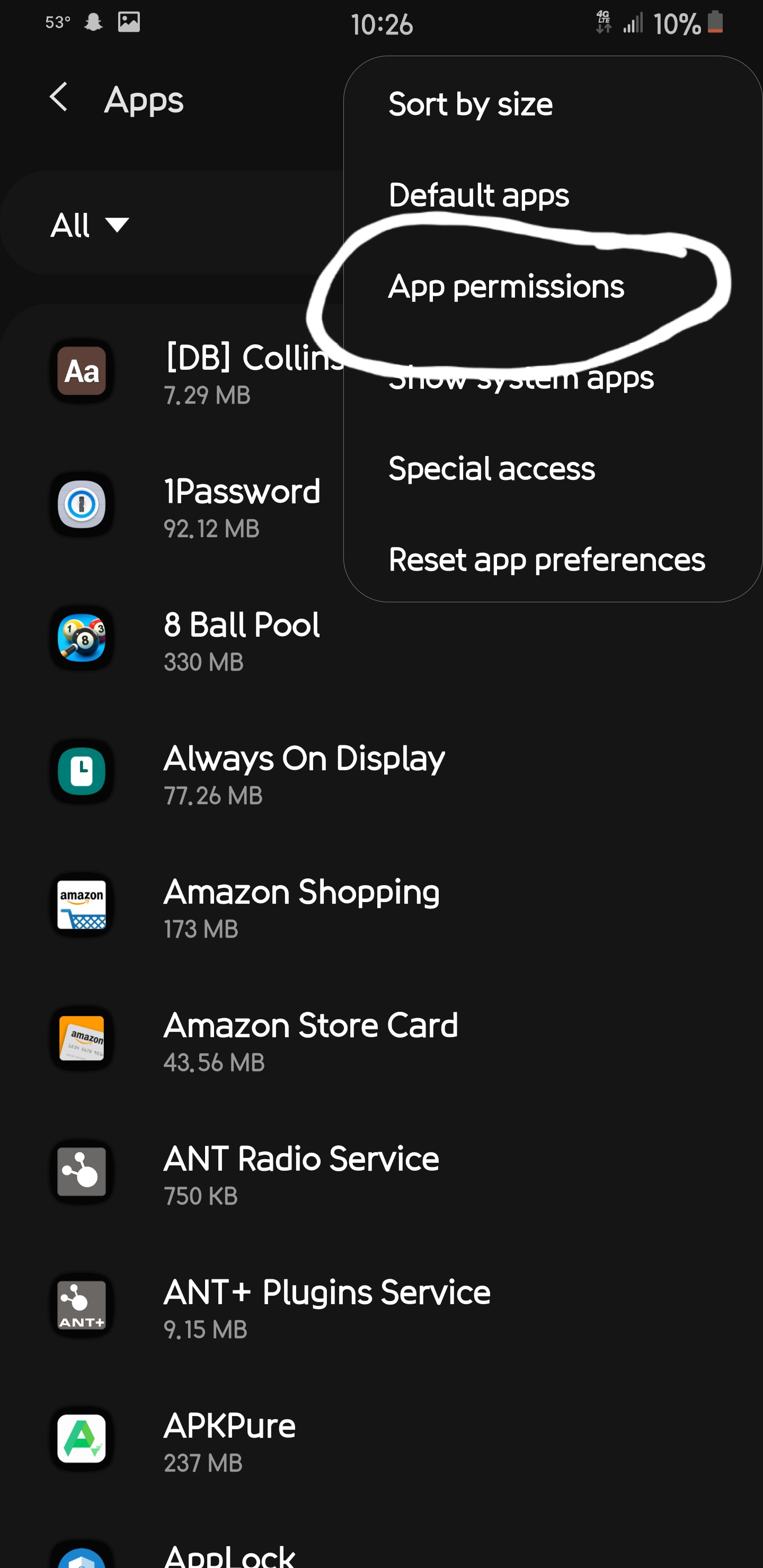Open APKPure app info
The image size is (763, 1568).
(x=381, y=1439)
